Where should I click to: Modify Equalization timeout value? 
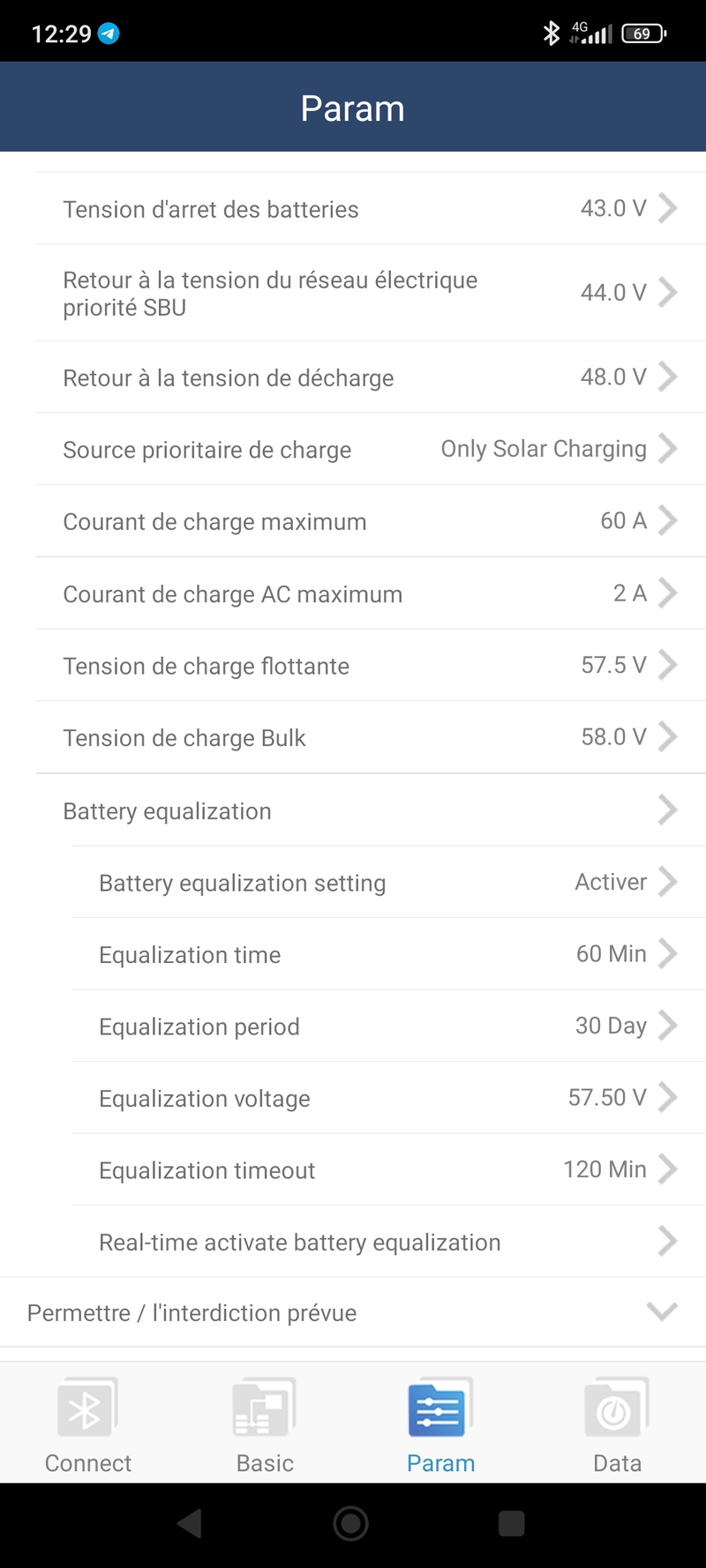point(387,1170)
